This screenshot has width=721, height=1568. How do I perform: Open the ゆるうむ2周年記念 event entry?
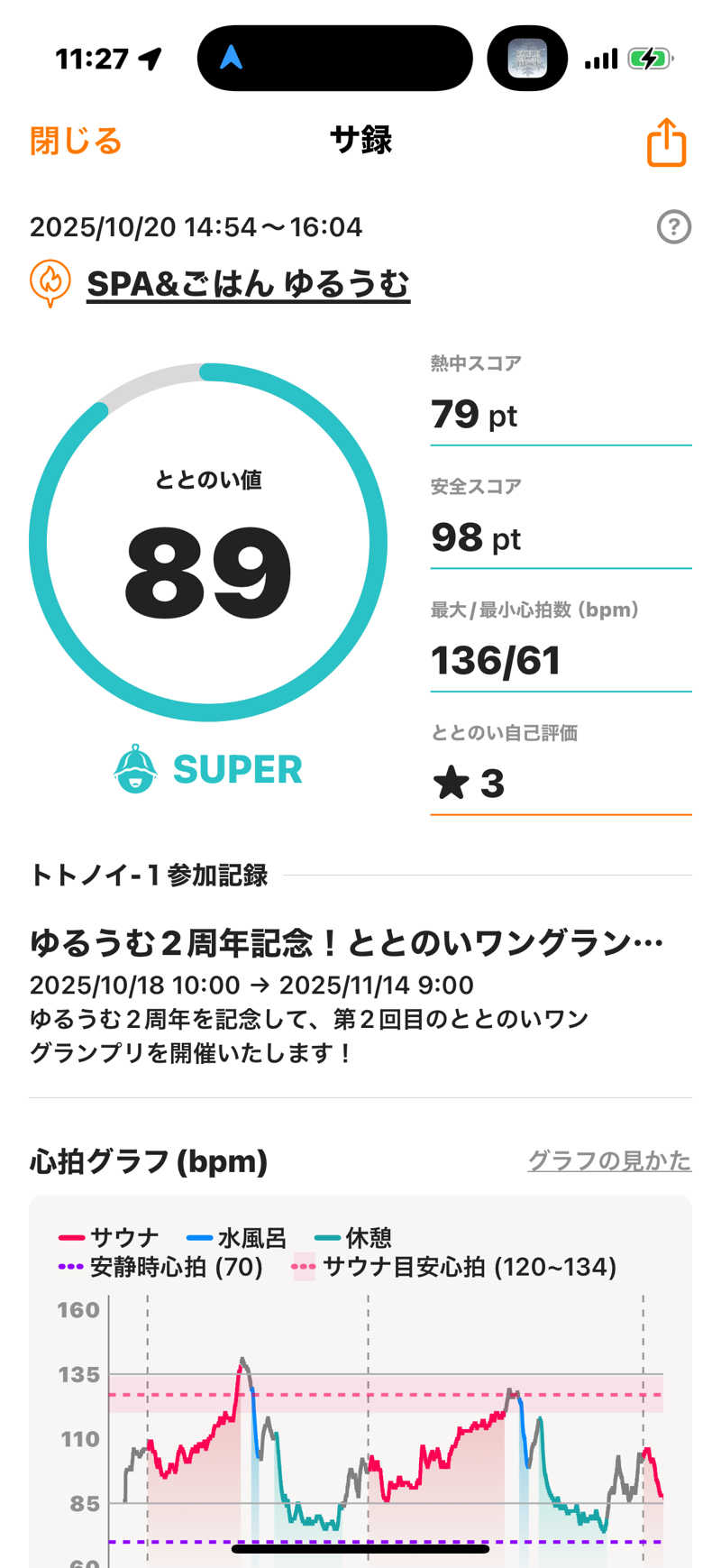[x=346, y=943]
